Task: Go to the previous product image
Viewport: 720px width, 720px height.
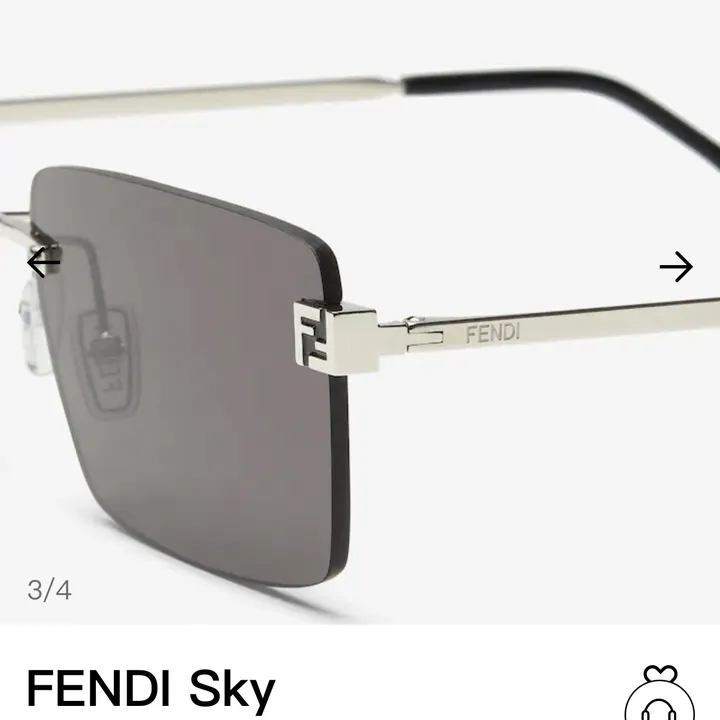Action: tap(43, 264)
